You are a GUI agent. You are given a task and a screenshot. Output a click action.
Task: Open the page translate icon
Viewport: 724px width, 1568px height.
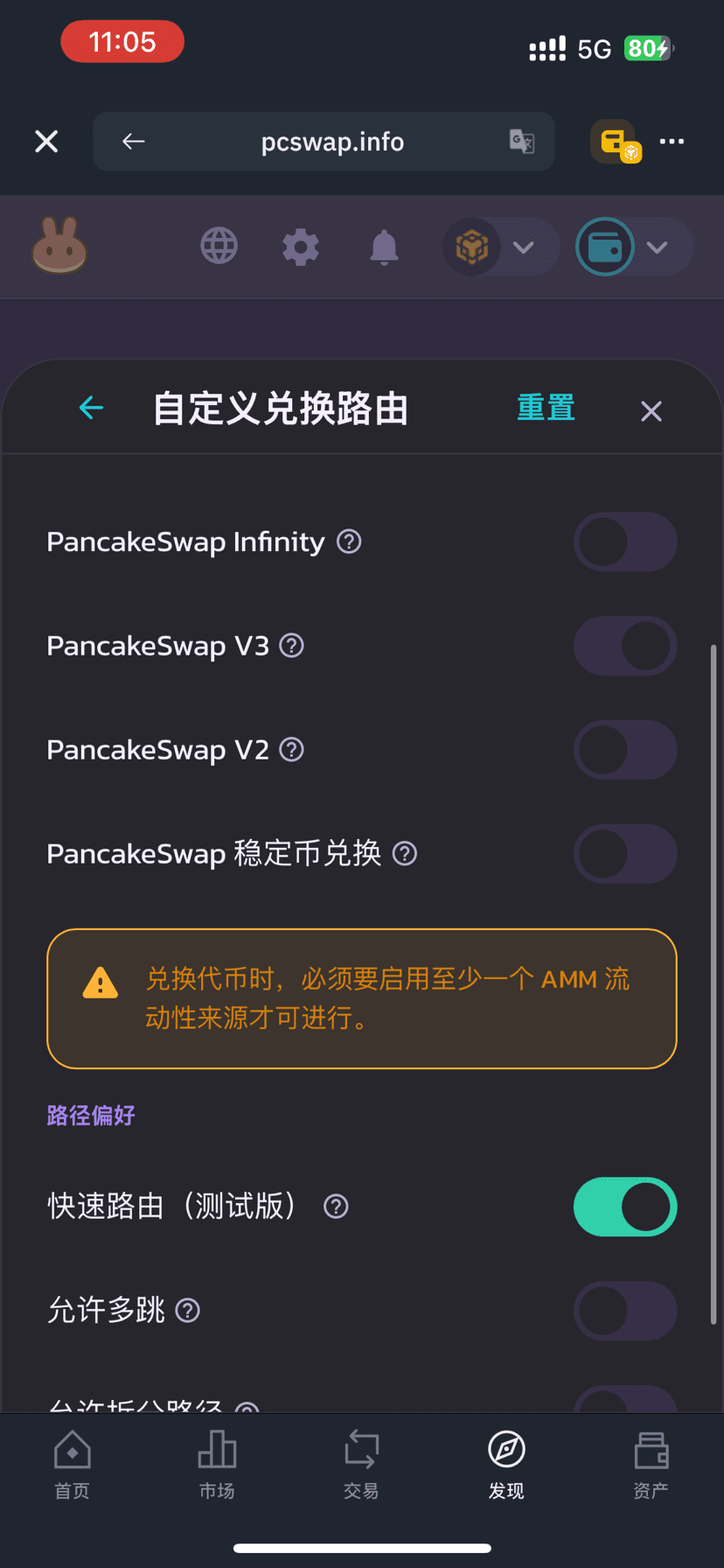click(x=522, y=141)
